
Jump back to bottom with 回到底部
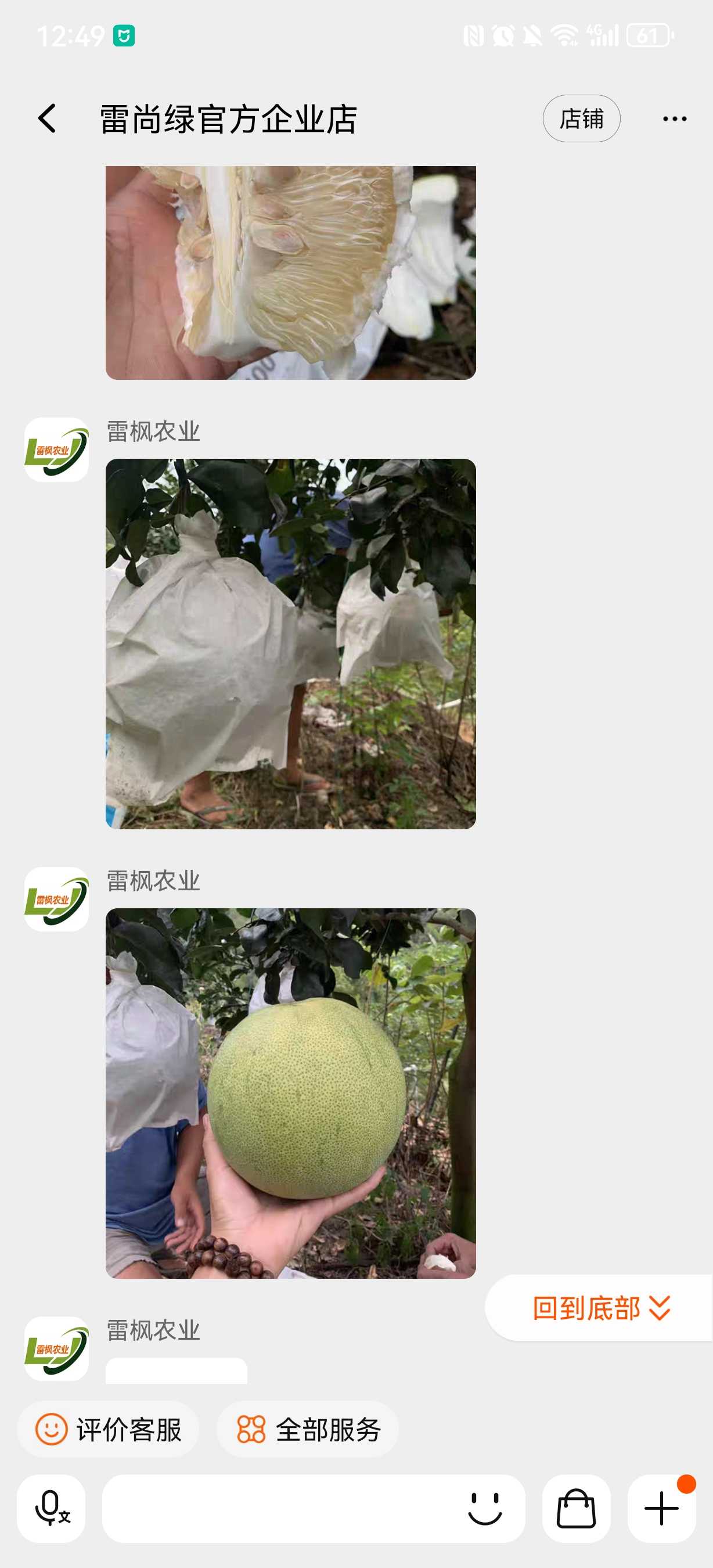point(600,1307)
